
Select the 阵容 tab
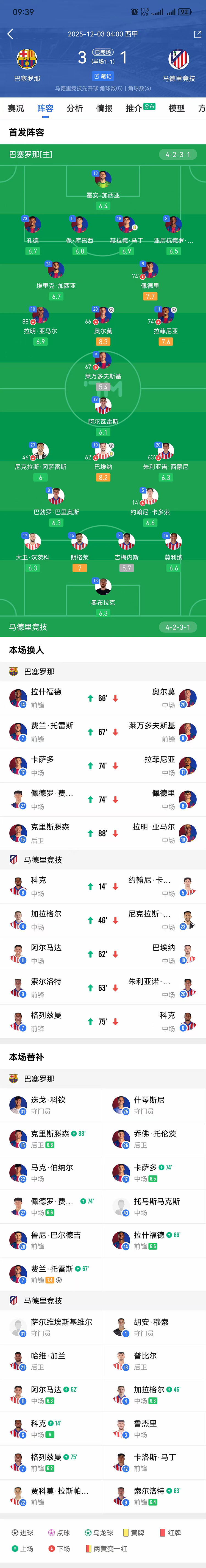click(x=45, y=108)
